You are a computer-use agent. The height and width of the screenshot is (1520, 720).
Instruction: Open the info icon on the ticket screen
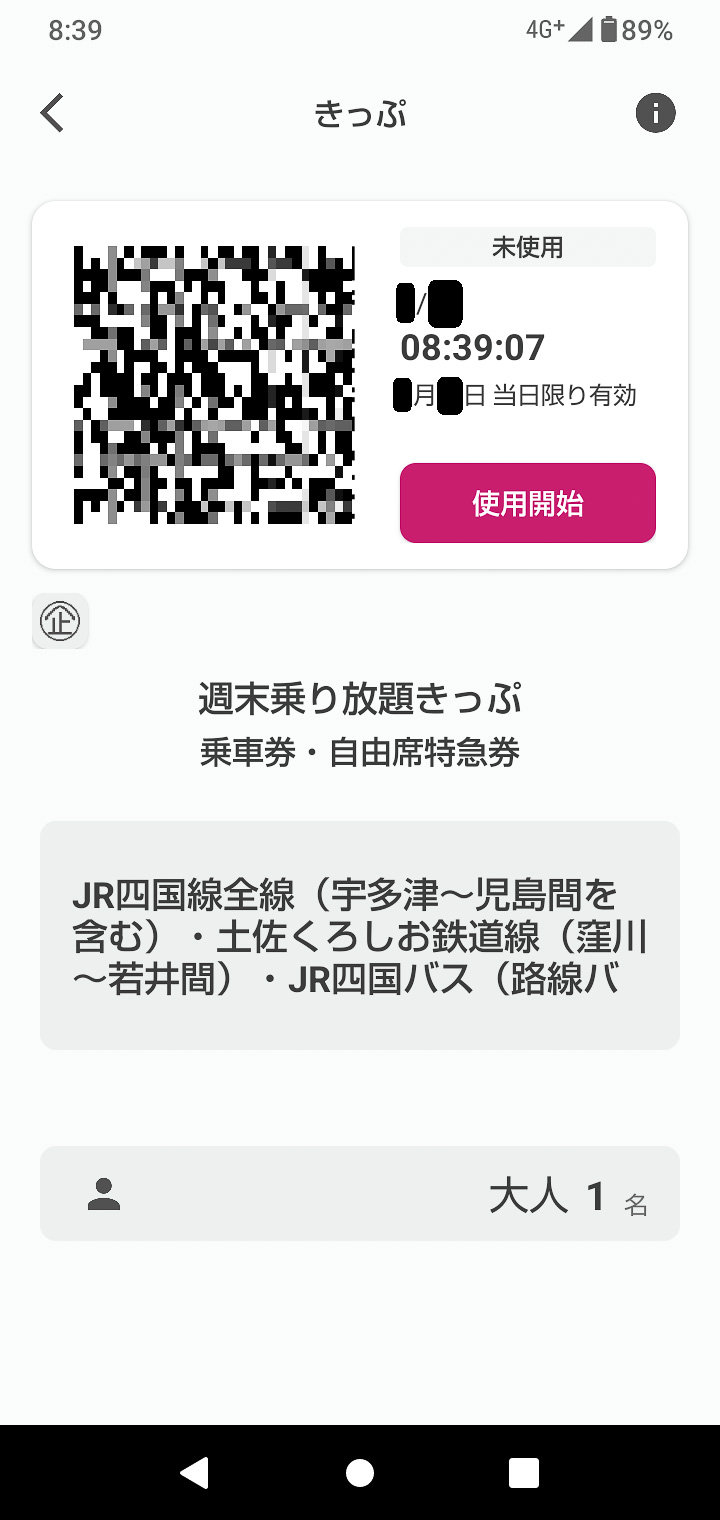click(x=656, y=112)
